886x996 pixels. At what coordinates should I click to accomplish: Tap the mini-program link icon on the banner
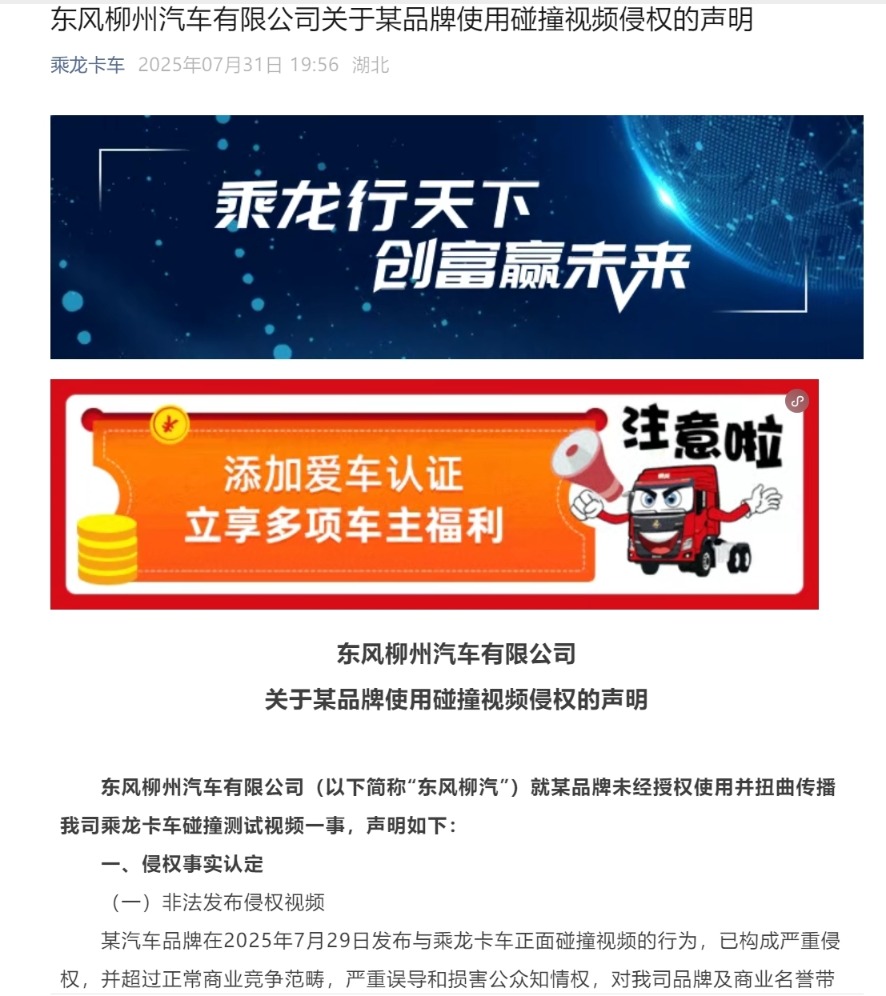(x=797, y=401)
